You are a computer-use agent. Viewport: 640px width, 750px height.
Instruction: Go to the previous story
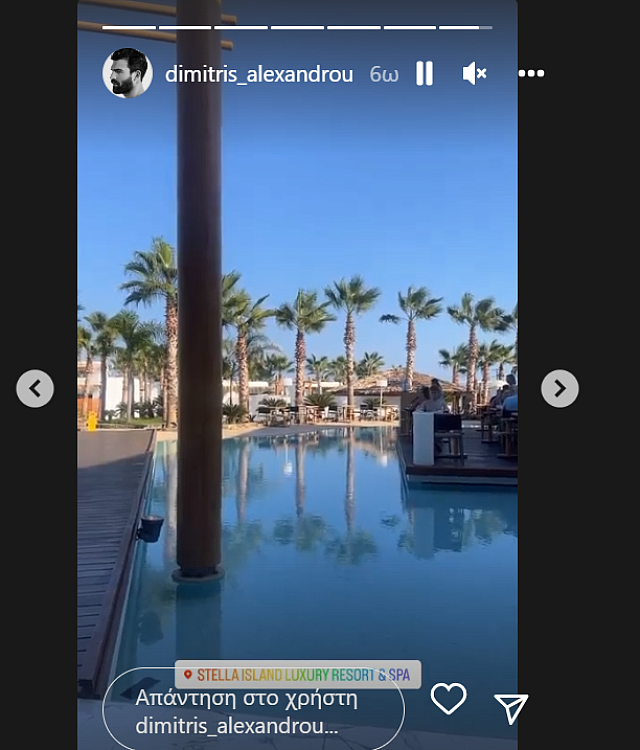pyautogui.click(x=35, y=388)
